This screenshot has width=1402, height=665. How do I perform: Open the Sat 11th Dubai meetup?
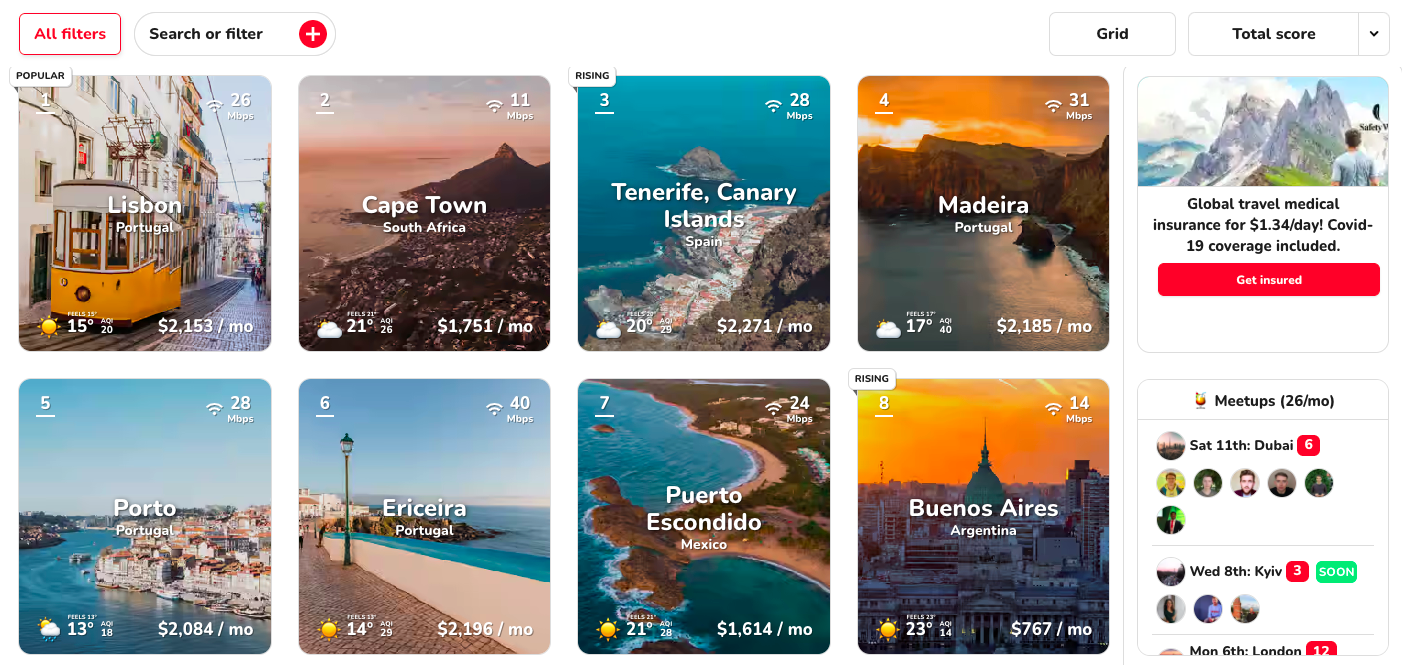[x=1240, y=446]
